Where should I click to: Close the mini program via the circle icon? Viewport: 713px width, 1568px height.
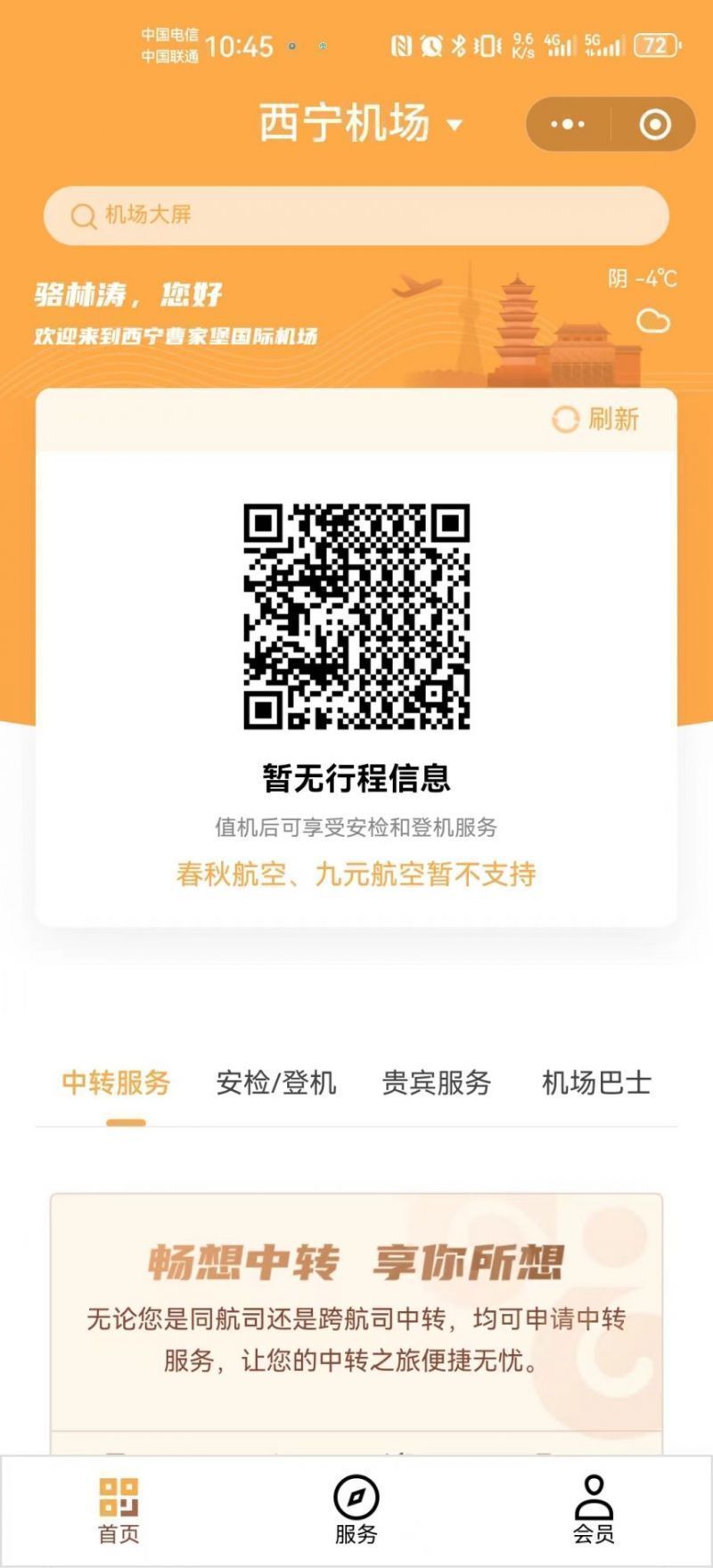pos(655,124)
